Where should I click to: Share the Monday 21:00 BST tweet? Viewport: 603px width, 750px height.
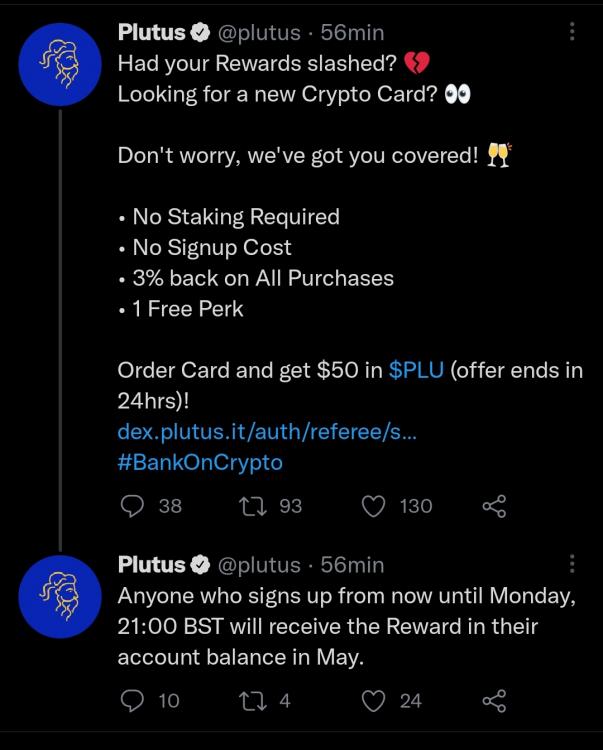[x=495, y=701]
